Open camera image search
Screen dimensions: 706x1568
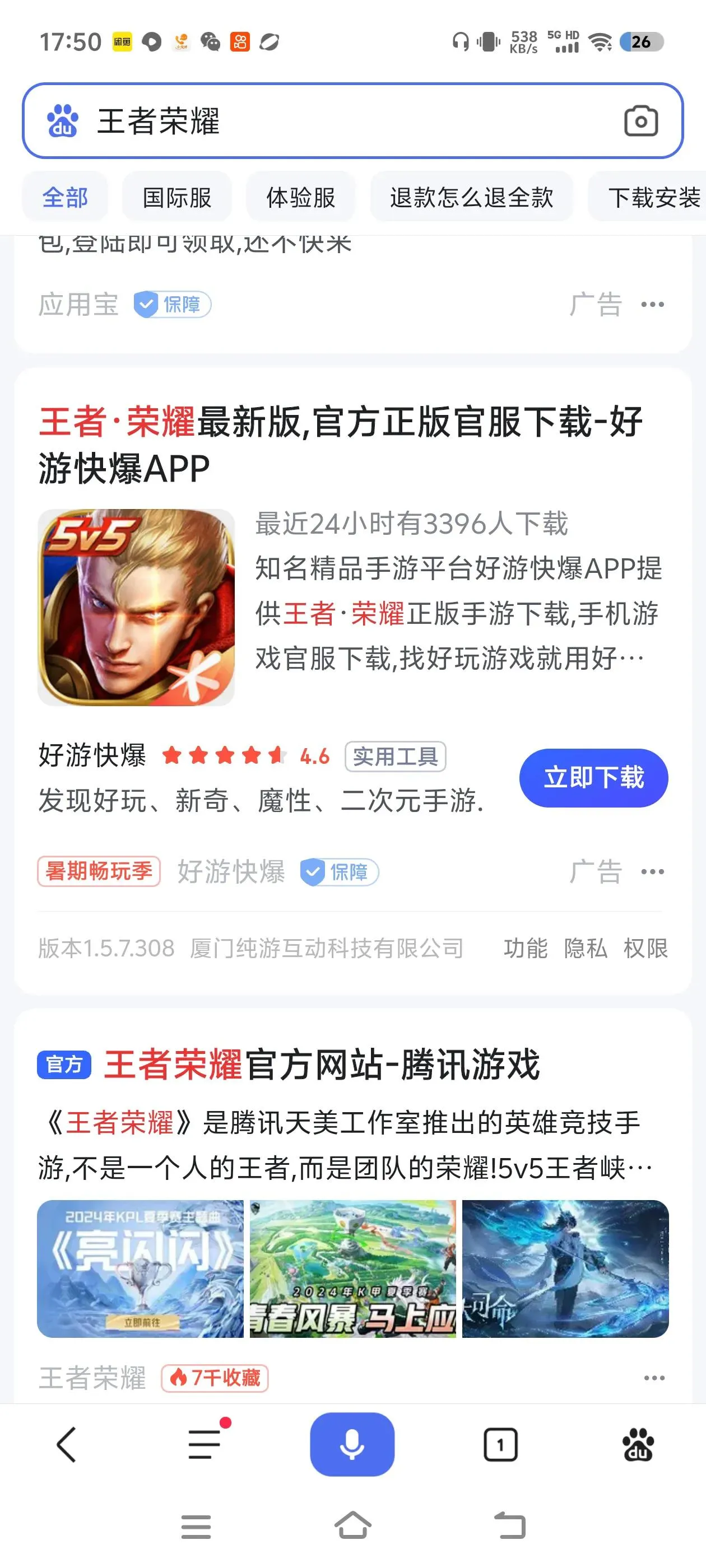pyautogui.click(x=641, y=121)
